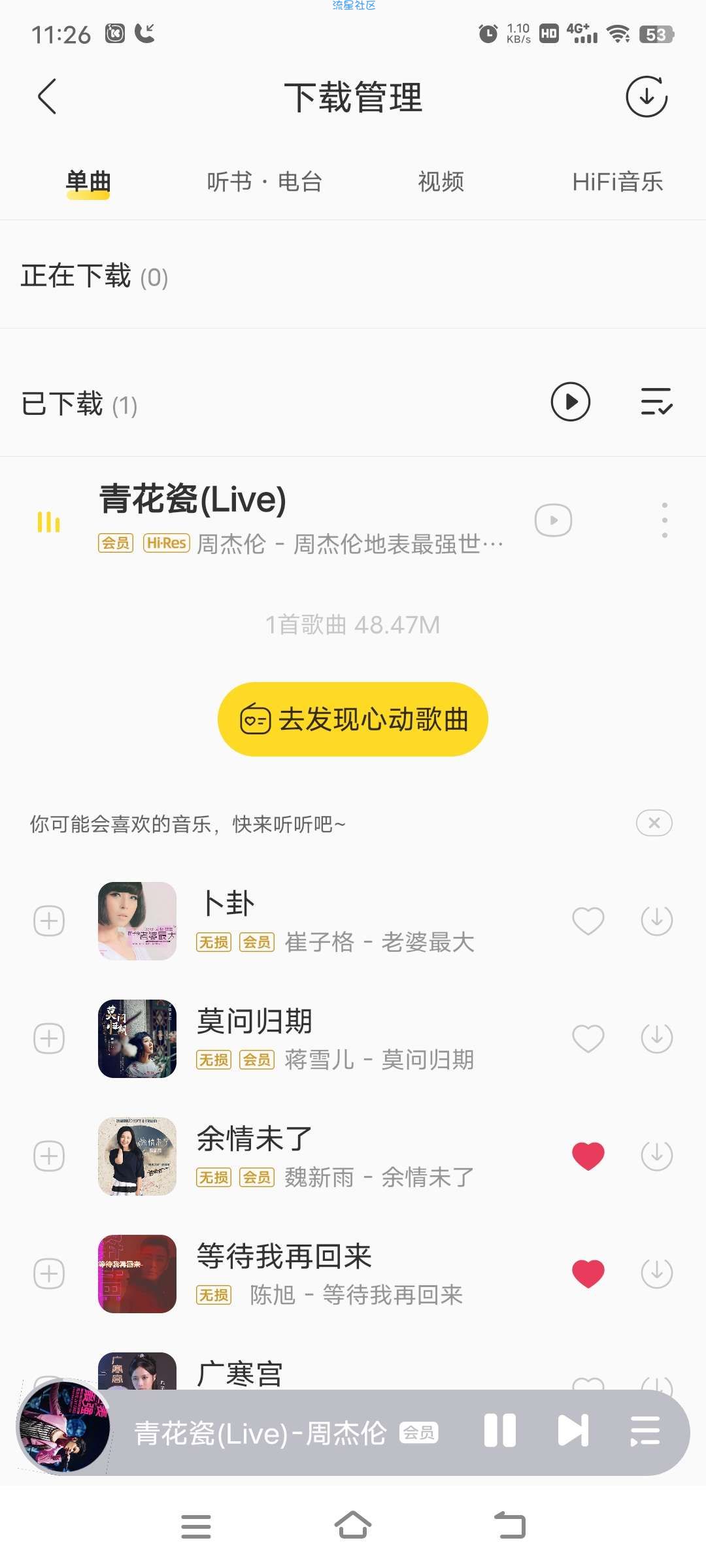Watch the video for 青花瓷(Live)
Image resolution: width=706 pixels, height=1568 pixels.
pos(553,520)
